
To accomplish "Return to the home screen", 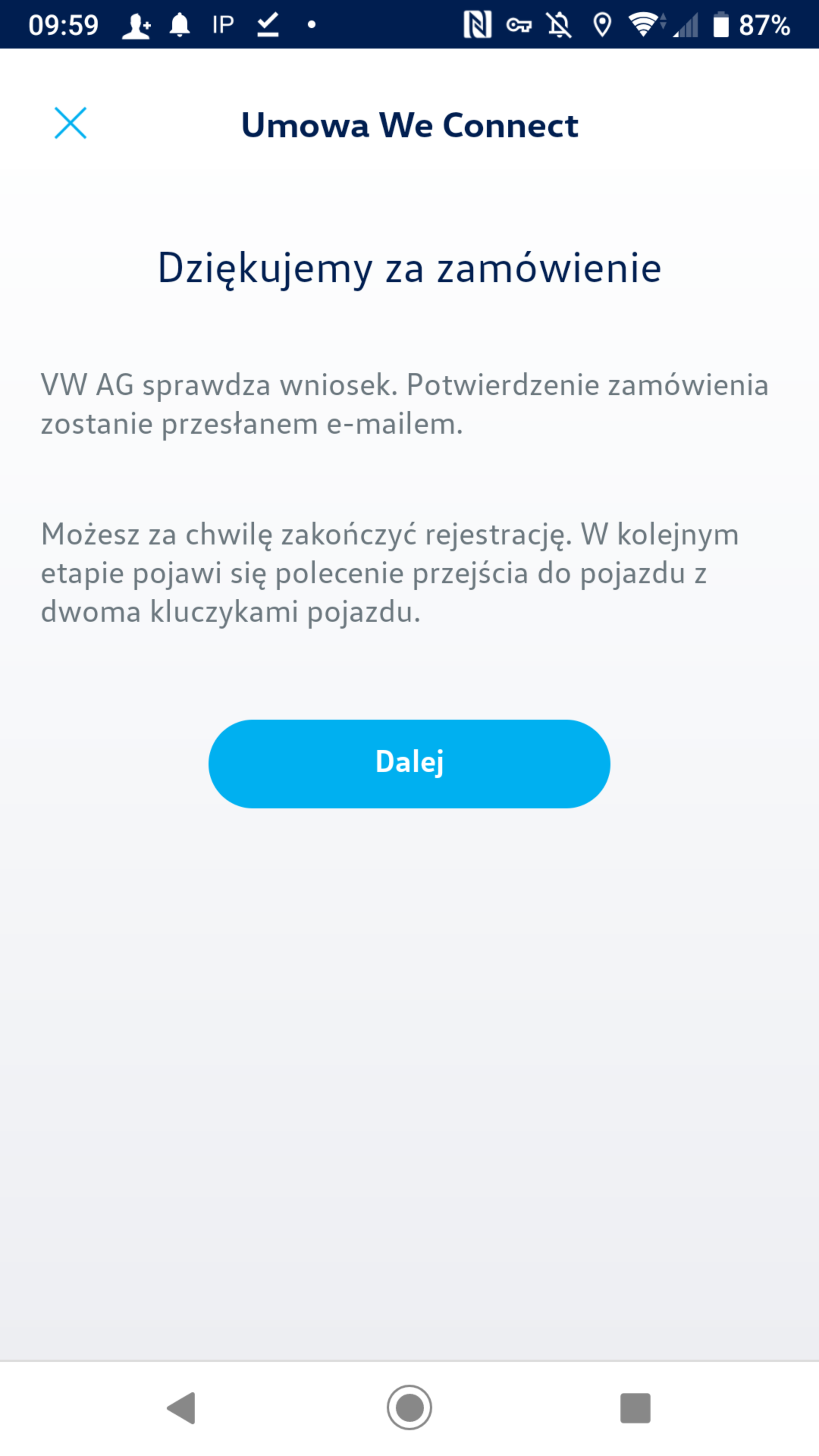I will click(x=409, y=1407).
